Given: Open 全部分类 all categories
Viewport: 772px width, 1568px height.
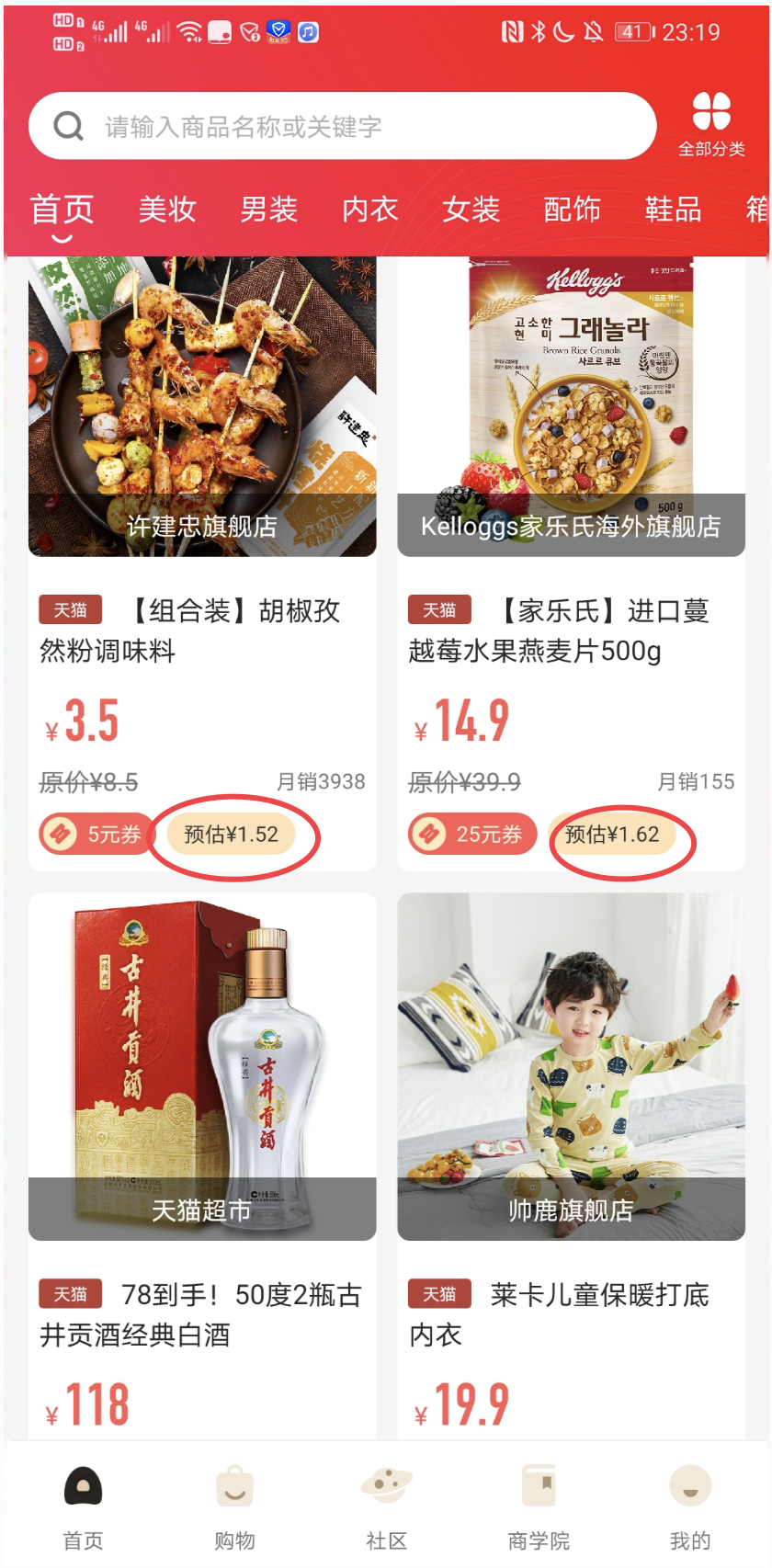Looking at the screenshot, I should point(710,124).
